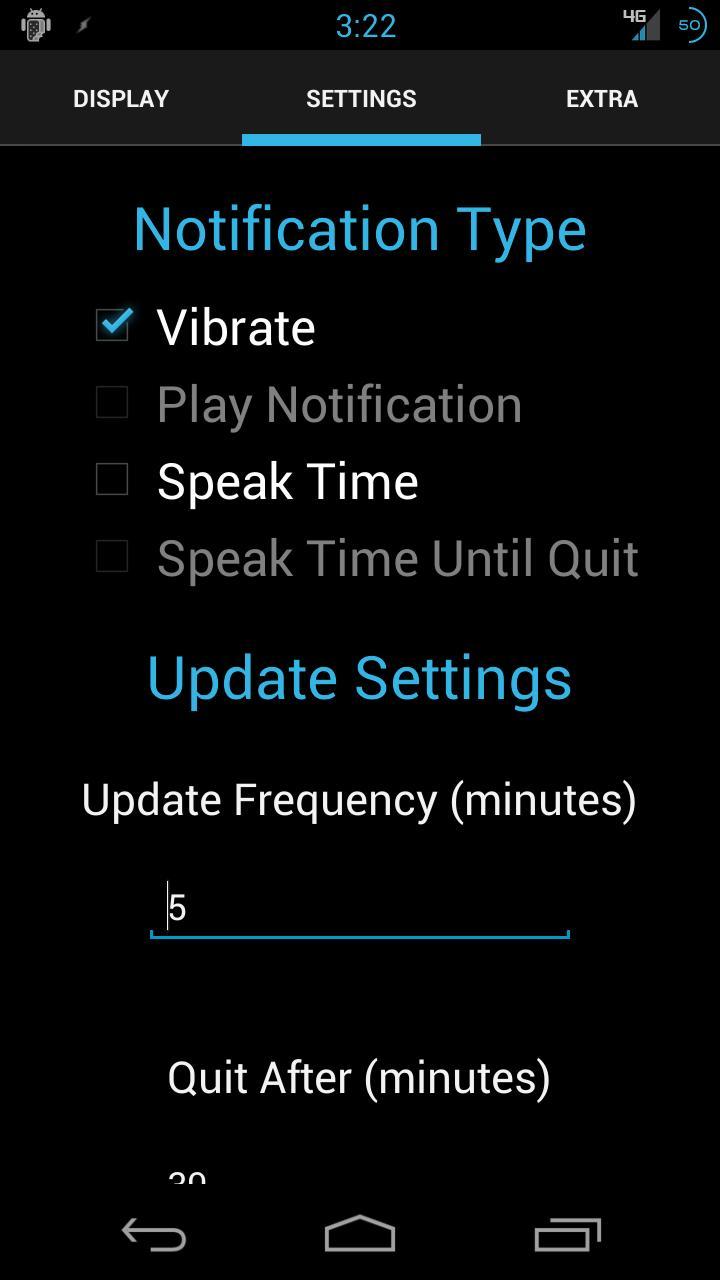Enable the Speak Time checkbox
The height and width of the screenshot is (1280, 720).
coord(113,480)
